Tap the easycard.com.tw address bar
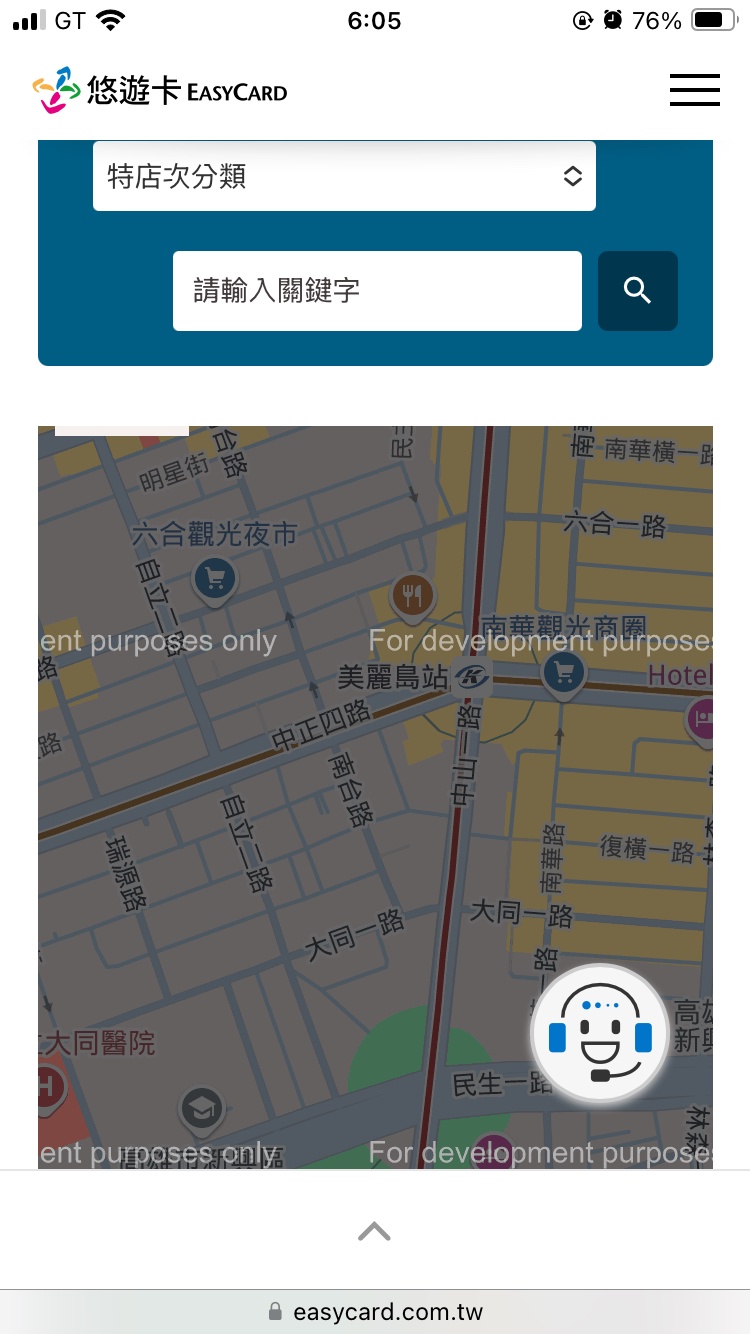This screenshot has width=750, height=1334. (375, 1311)
